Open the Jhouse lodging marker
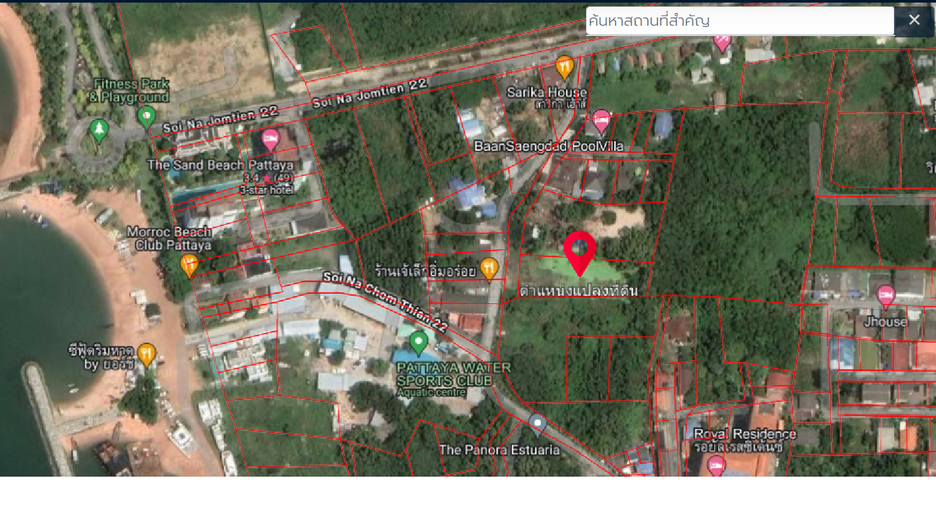This screenshot has width=936, height=505. click(x=885, y=297)
